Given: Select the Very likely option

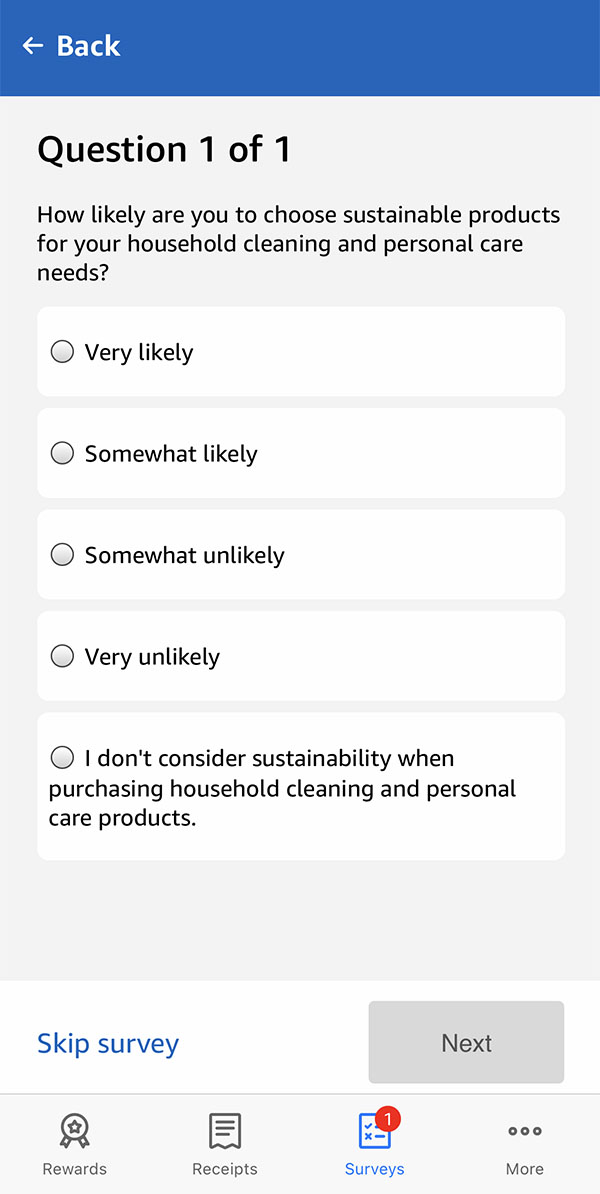Looking at the screenshot, I should point(301,352).
